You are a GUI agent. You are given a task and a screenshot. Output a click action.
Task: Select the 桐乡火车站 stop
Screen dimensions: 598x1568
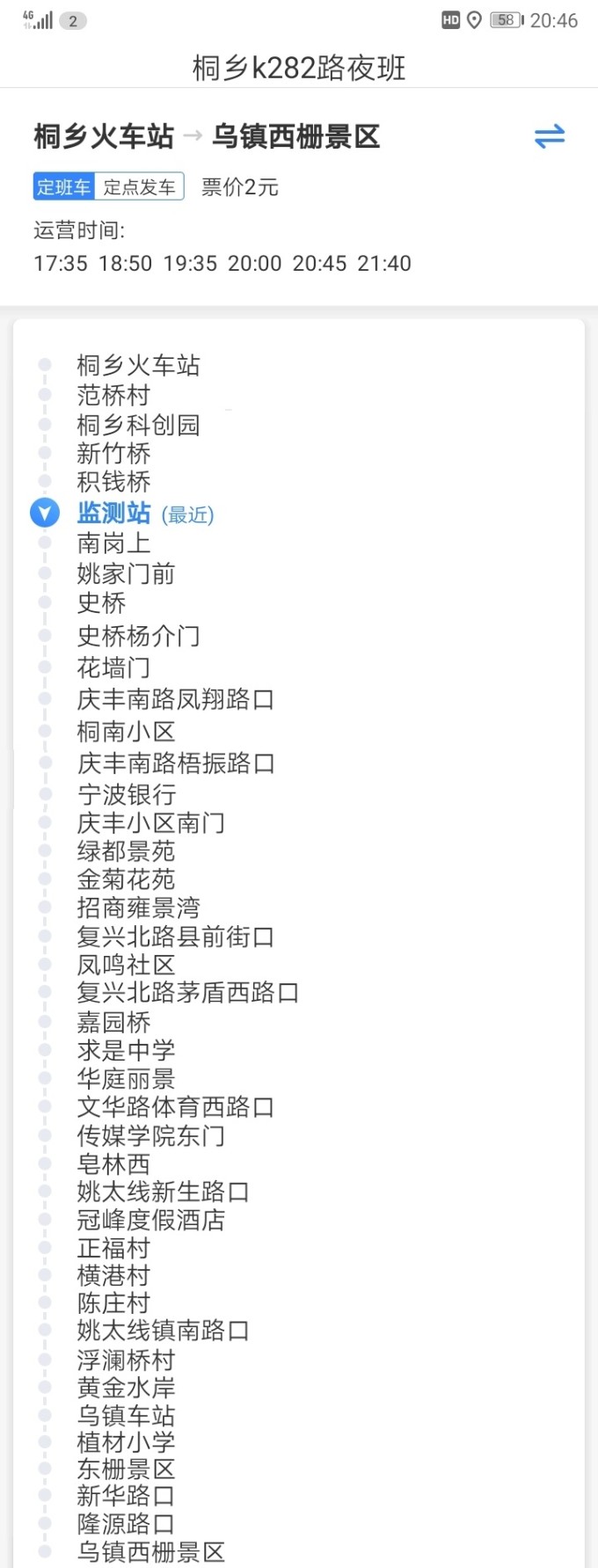click(x=138, y=366)
